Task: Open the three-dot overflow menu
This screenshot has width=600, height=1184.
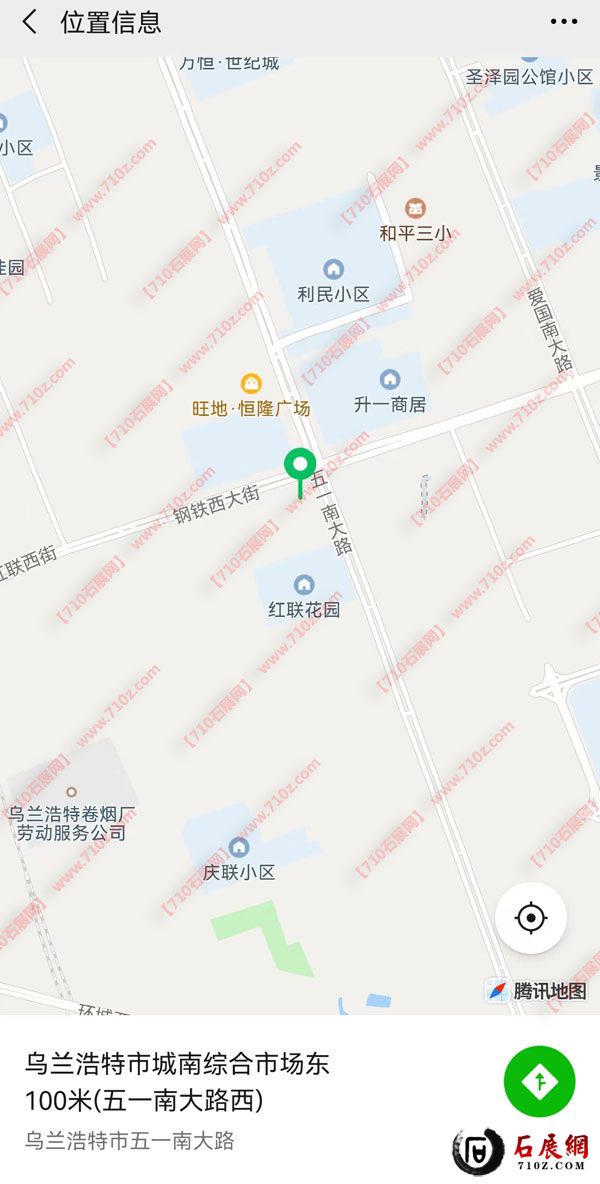Action: pos(564,22)
